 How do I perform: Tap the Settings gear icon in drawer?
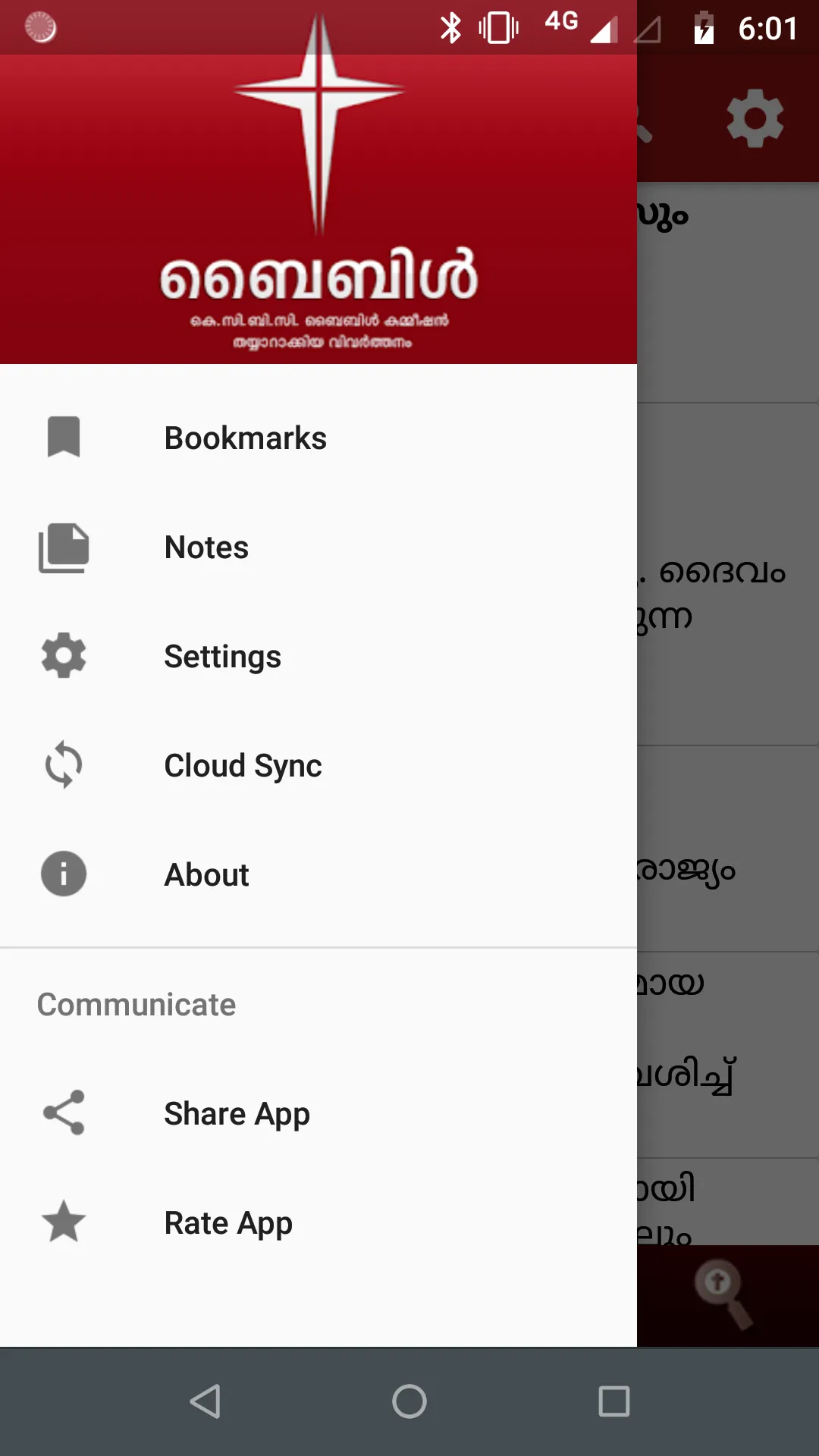[x=63, y=656]
